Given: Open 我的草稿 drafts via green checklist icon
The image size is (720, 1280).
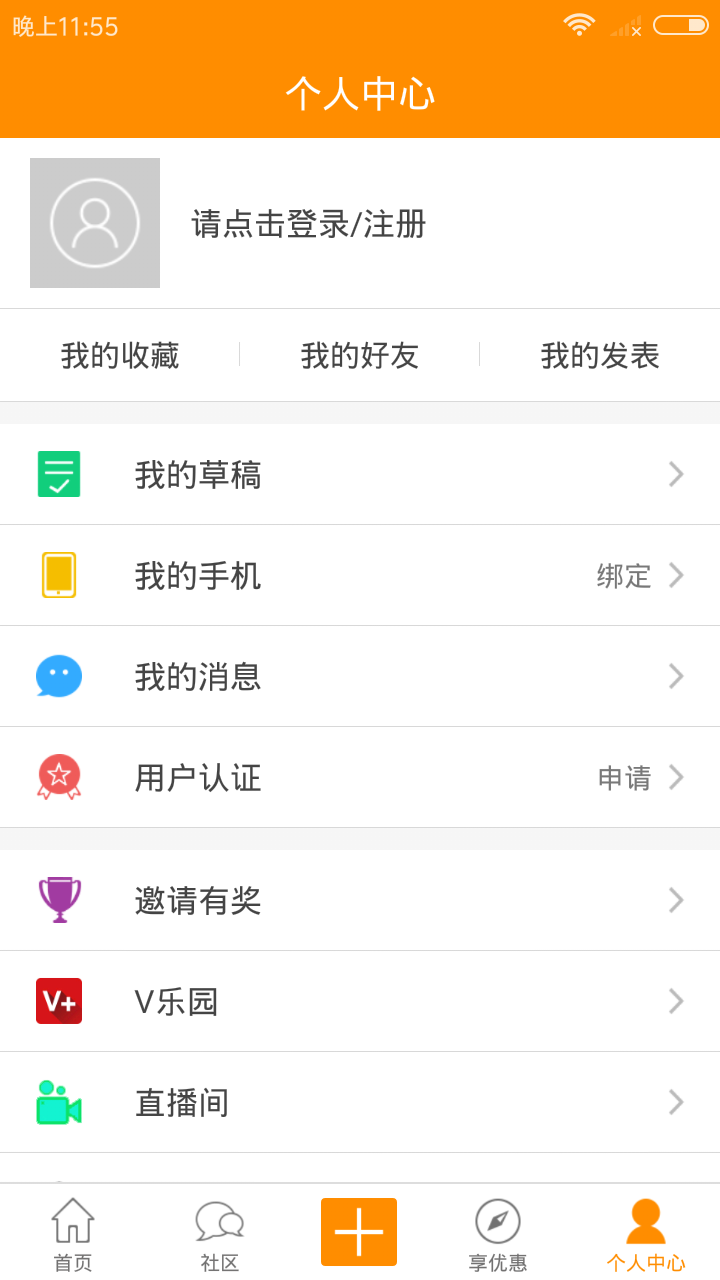Looking at the screenshot, I should (58, 474).
